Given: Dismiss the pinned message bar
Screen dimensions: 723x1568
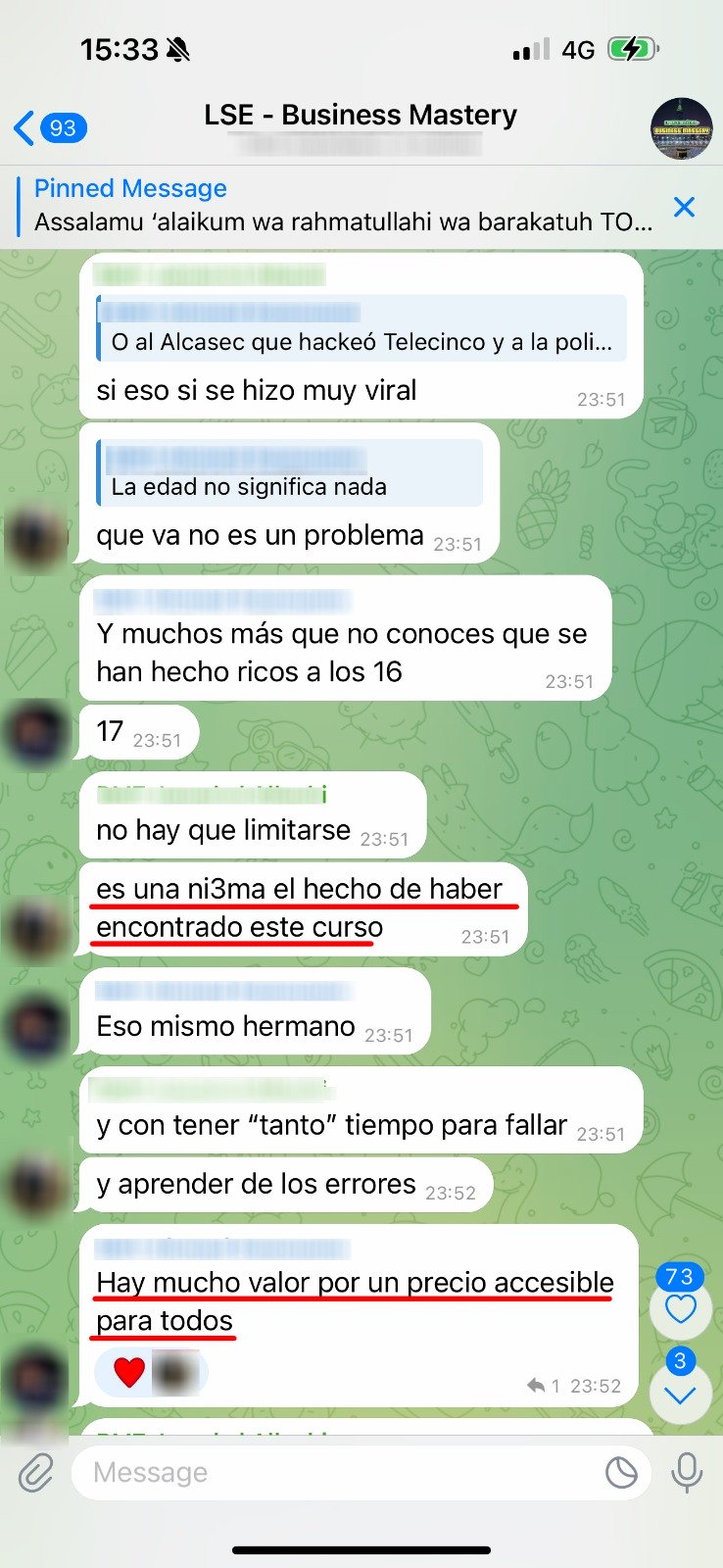Looking at the screenshot, I should 684,207.
